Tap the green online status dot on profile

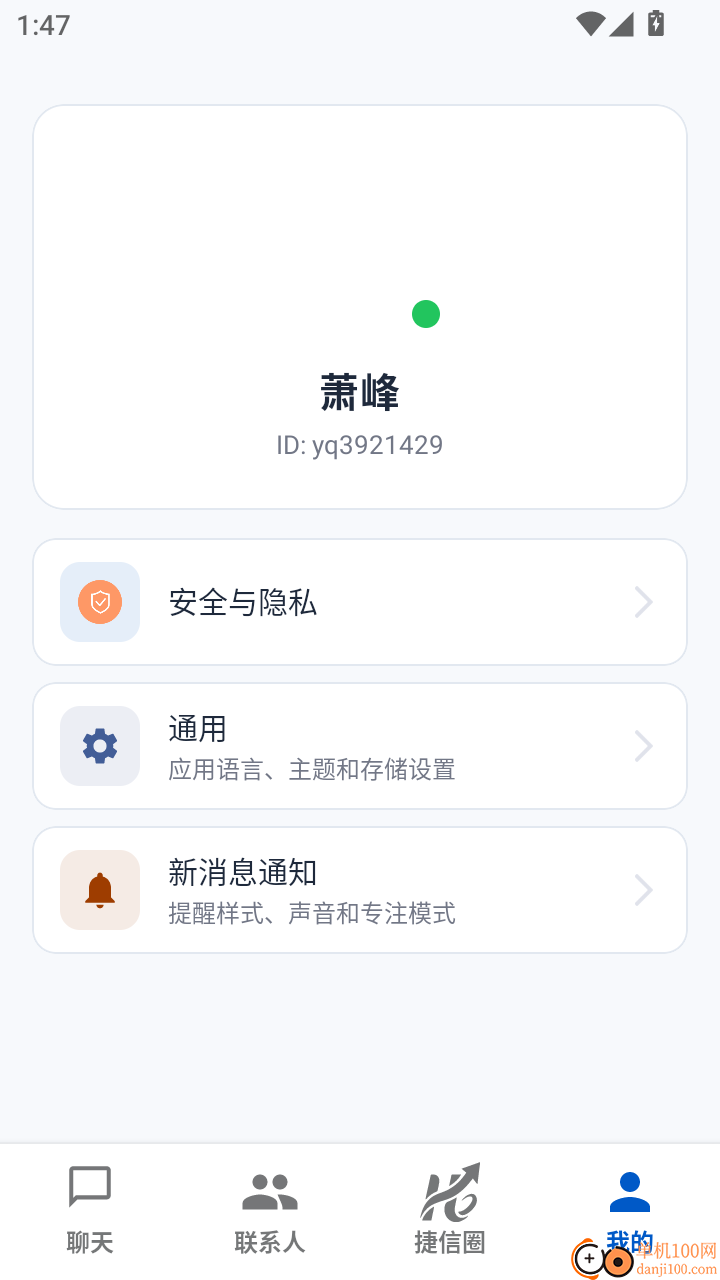pyautogui.click(x=425, y=313)
